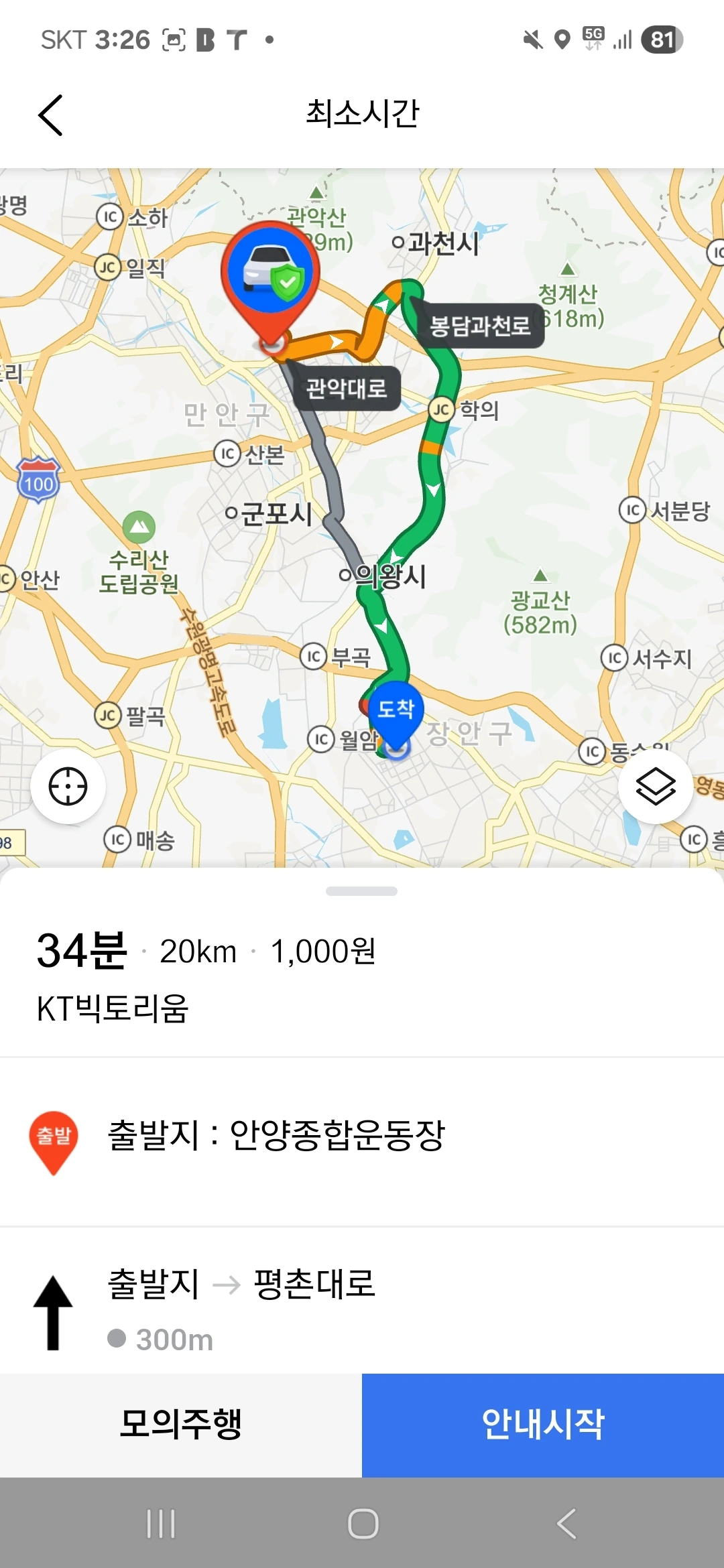Go to the phone home screen
Viewport: 724px width, 1568px height.
(x=363, y=1524)
